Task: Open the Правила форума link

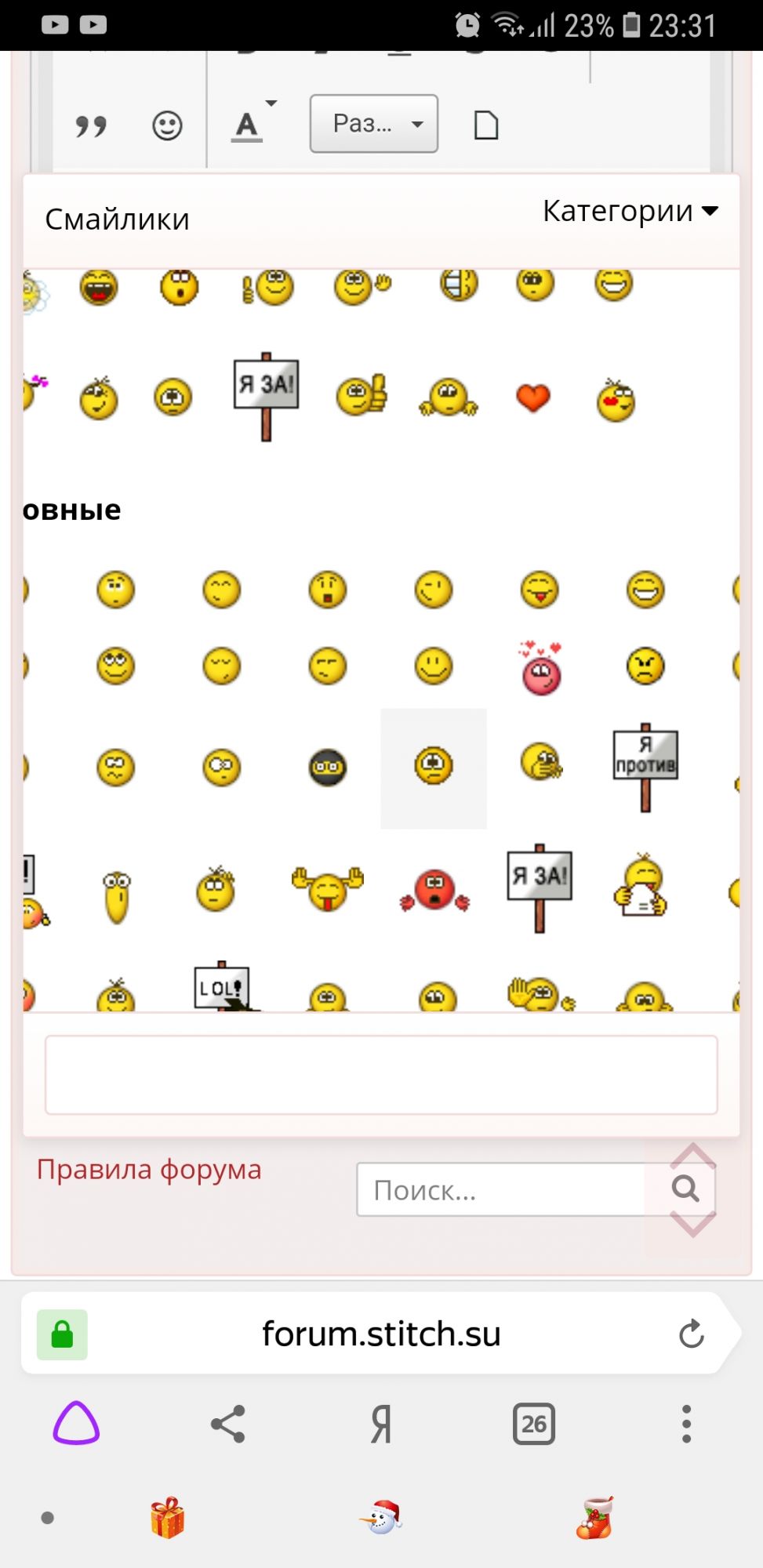Action: pyautogui.click(x=149, y=1169)
